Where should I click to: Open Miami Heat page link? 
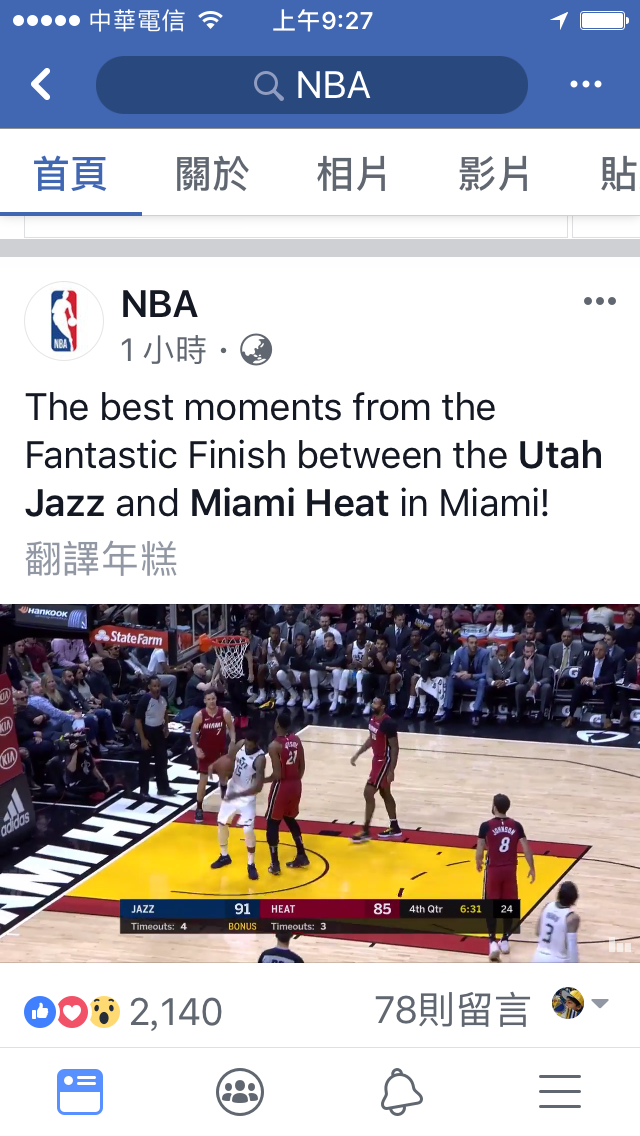[x=289, y=503]
